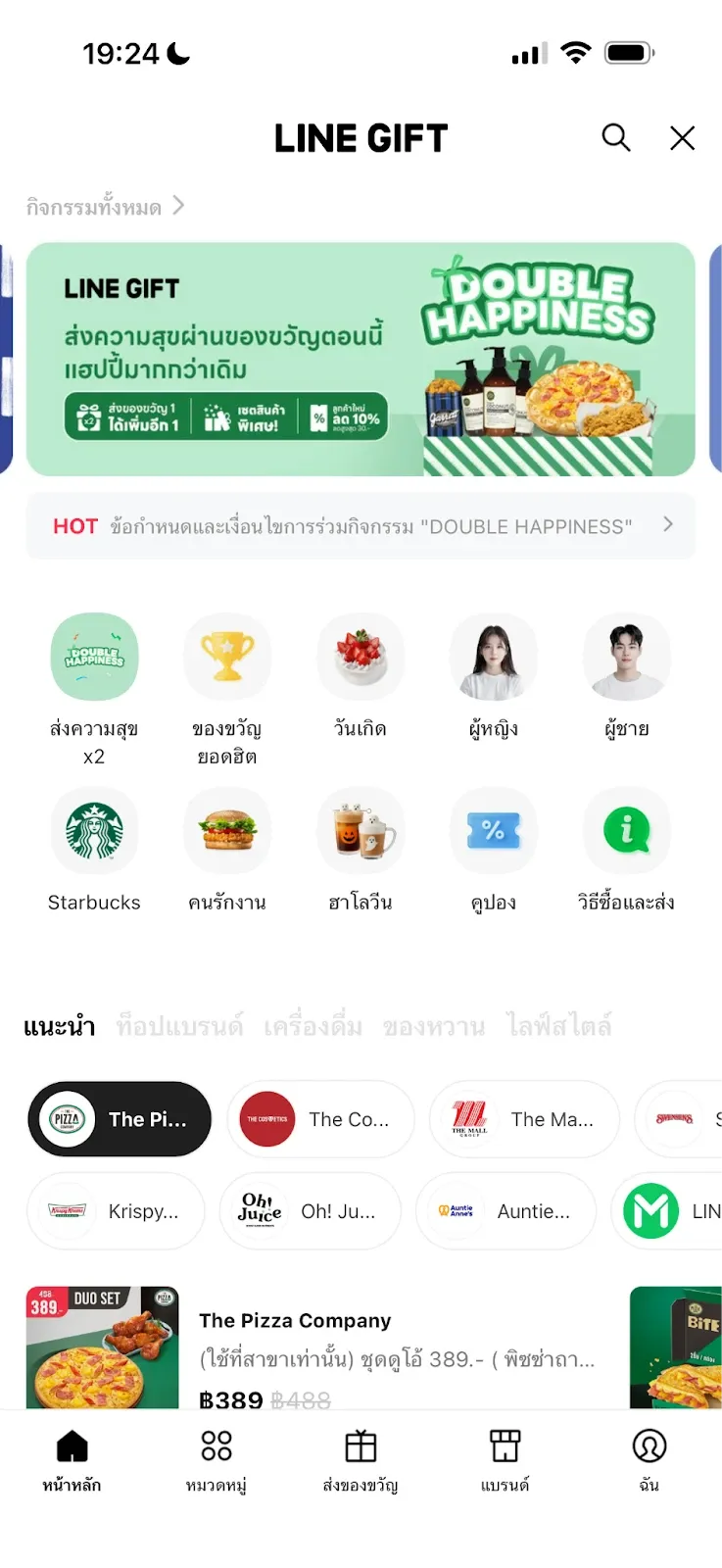Select the ผู้ชาย men's gifts category
Viewport: 722px width, 1568px height.
(x=626, y=657)
